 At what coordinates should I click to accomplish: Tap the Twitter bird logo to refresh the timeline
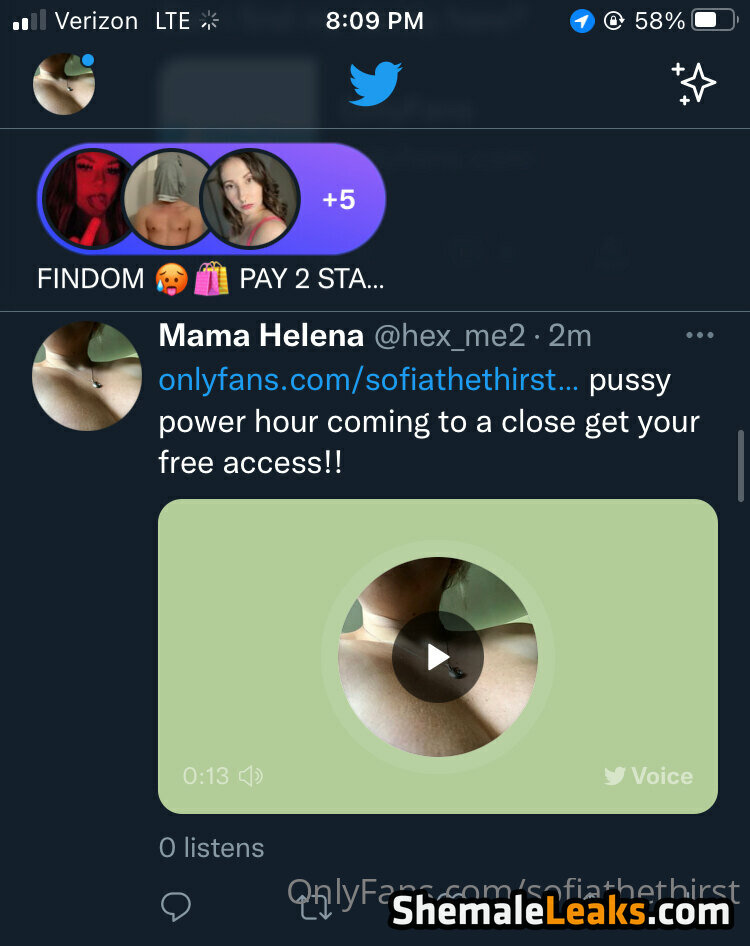375,84
